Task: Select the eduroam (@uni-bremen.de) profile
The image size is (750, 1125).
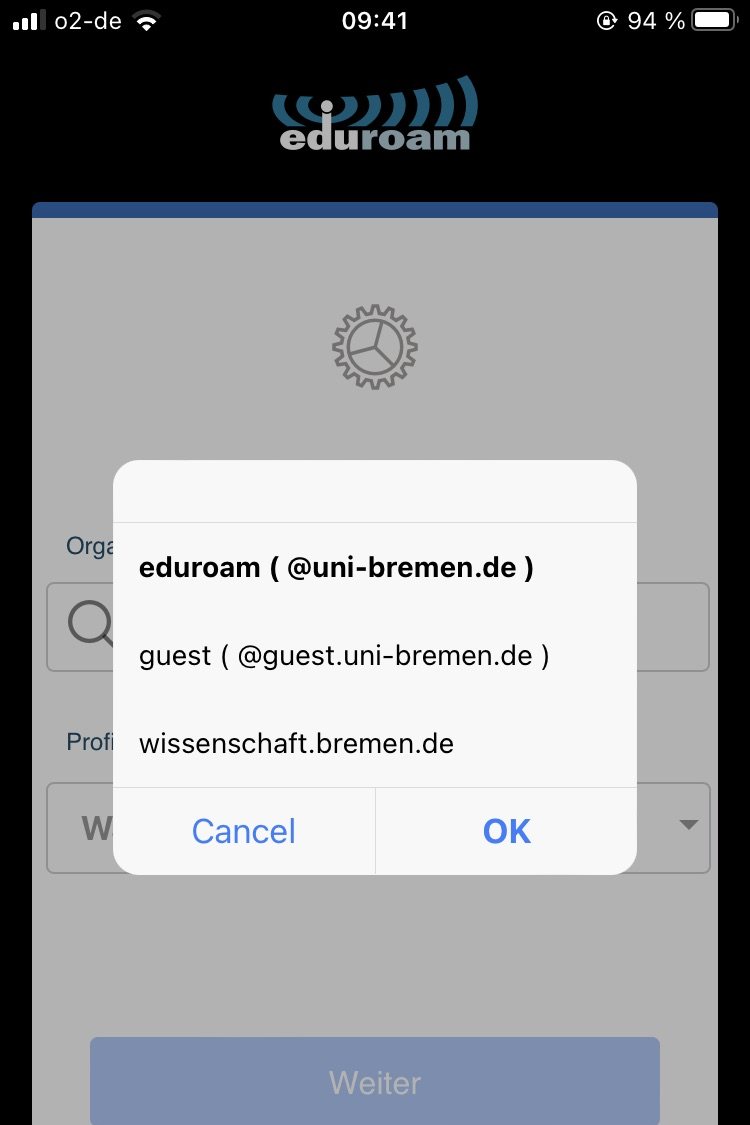Action: pos(336,568)
